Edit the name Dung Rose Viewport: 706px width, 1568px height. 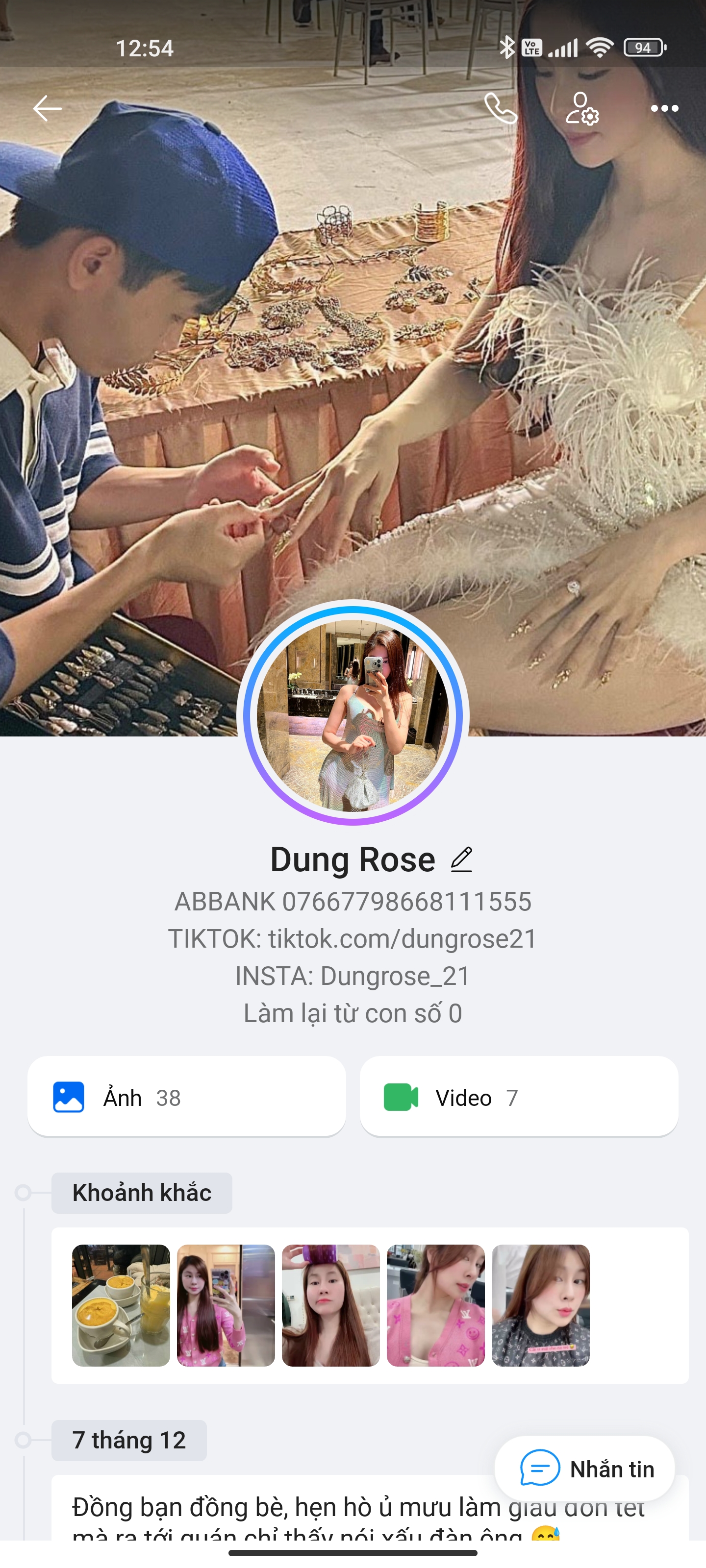[x=462, y=859]
